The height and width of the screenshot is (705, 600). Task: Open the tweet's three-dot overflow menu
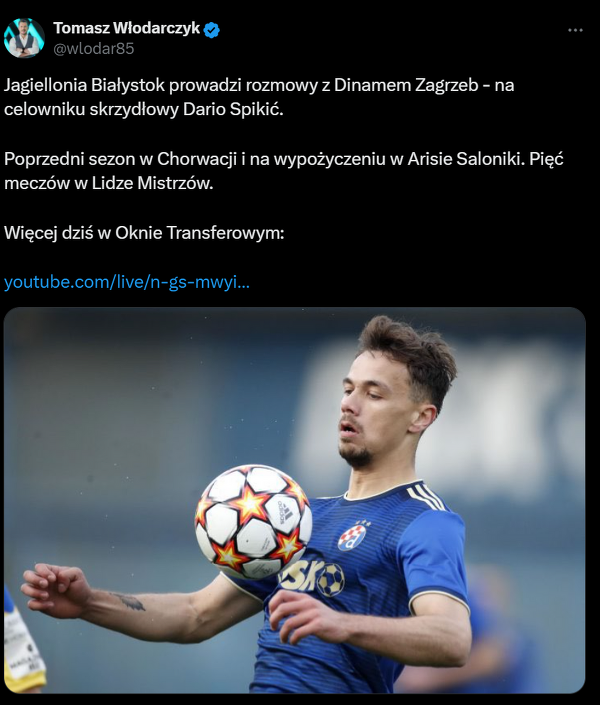tap(575, 30)
